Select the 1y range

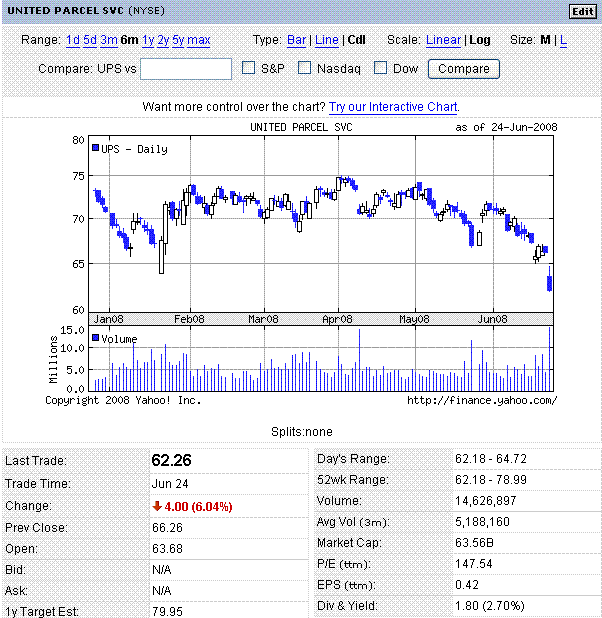148,40
